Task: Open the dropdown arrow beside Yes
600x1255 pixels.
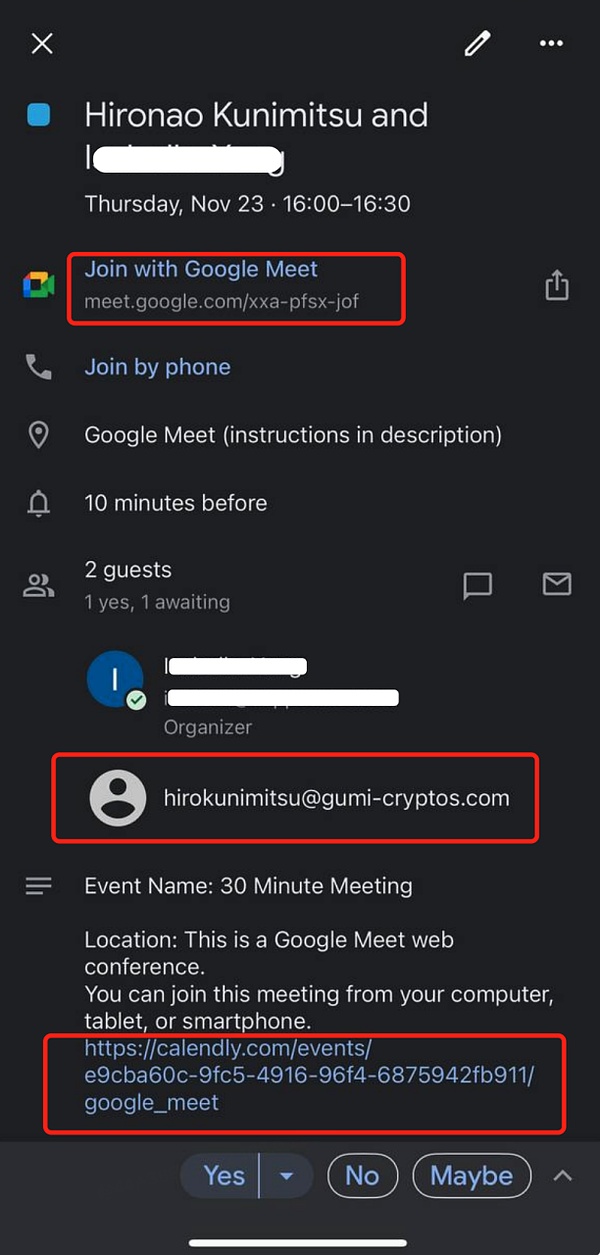Action: point(287,1175)
